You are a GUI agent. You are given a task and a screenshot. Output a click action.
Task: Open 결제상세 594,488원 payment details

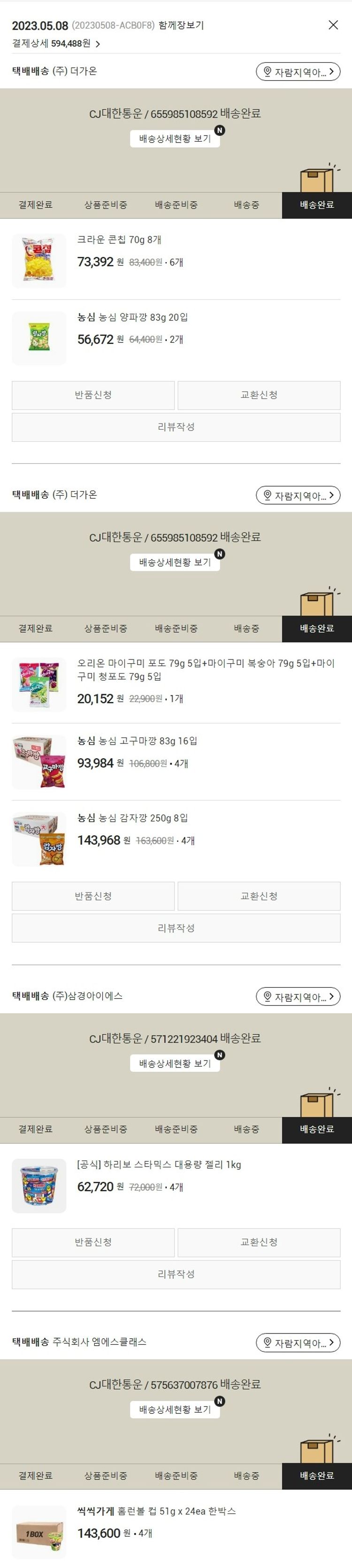click(x=56, y=44)
